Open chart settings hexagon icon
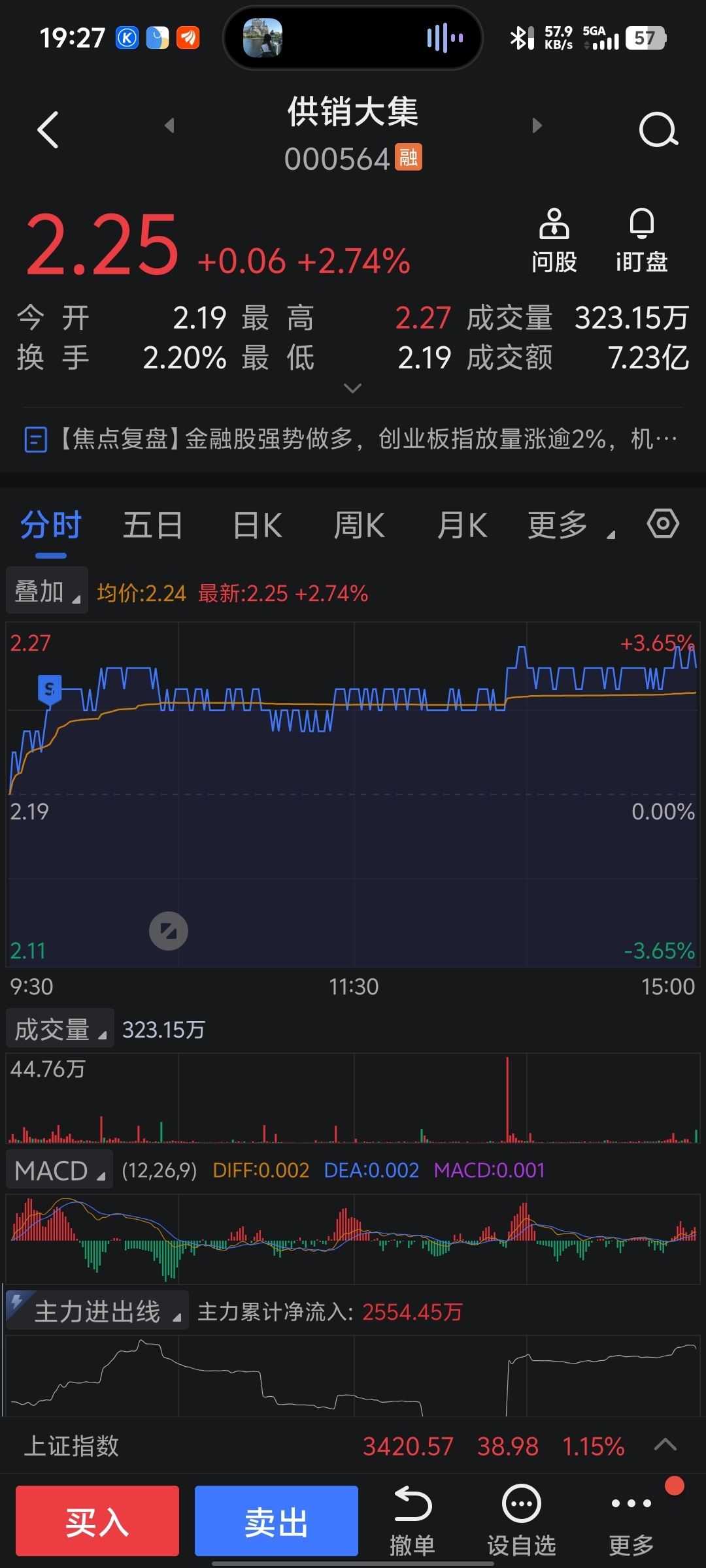This screenshot has height=1568, width=706. pyautogui.click(x=663, y=524)
